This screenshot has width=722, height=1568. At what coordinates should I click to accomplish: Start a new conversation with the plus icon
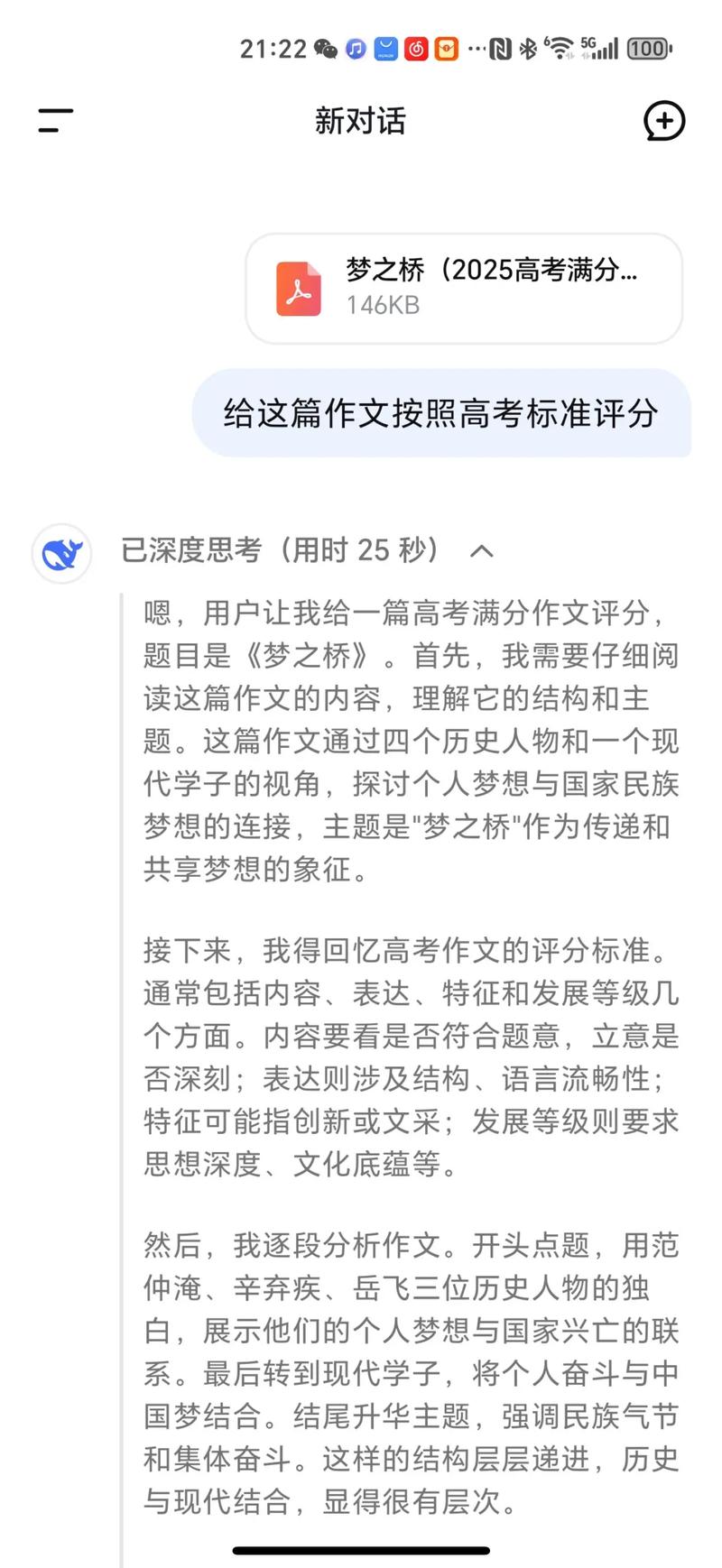665,122
